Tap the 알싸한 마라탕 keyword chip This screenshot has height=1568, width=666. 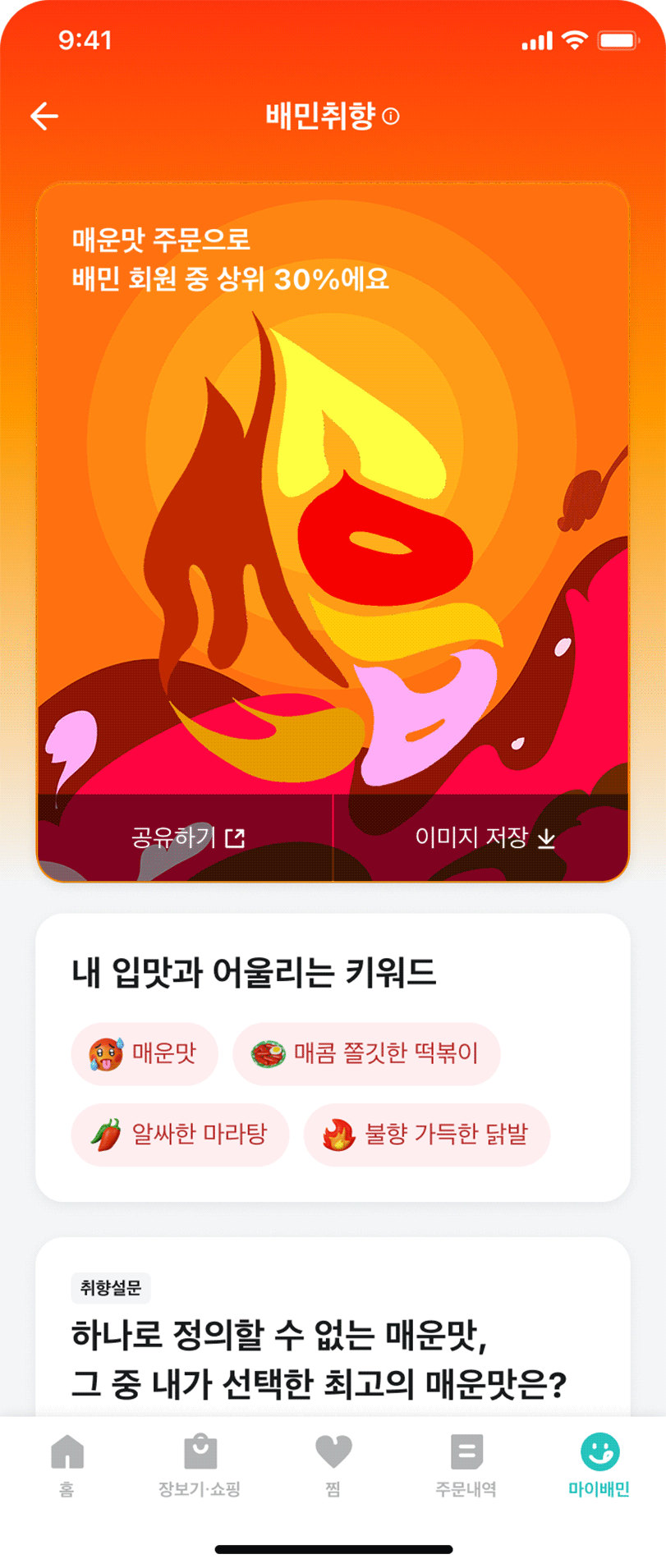click(180, 1135)
